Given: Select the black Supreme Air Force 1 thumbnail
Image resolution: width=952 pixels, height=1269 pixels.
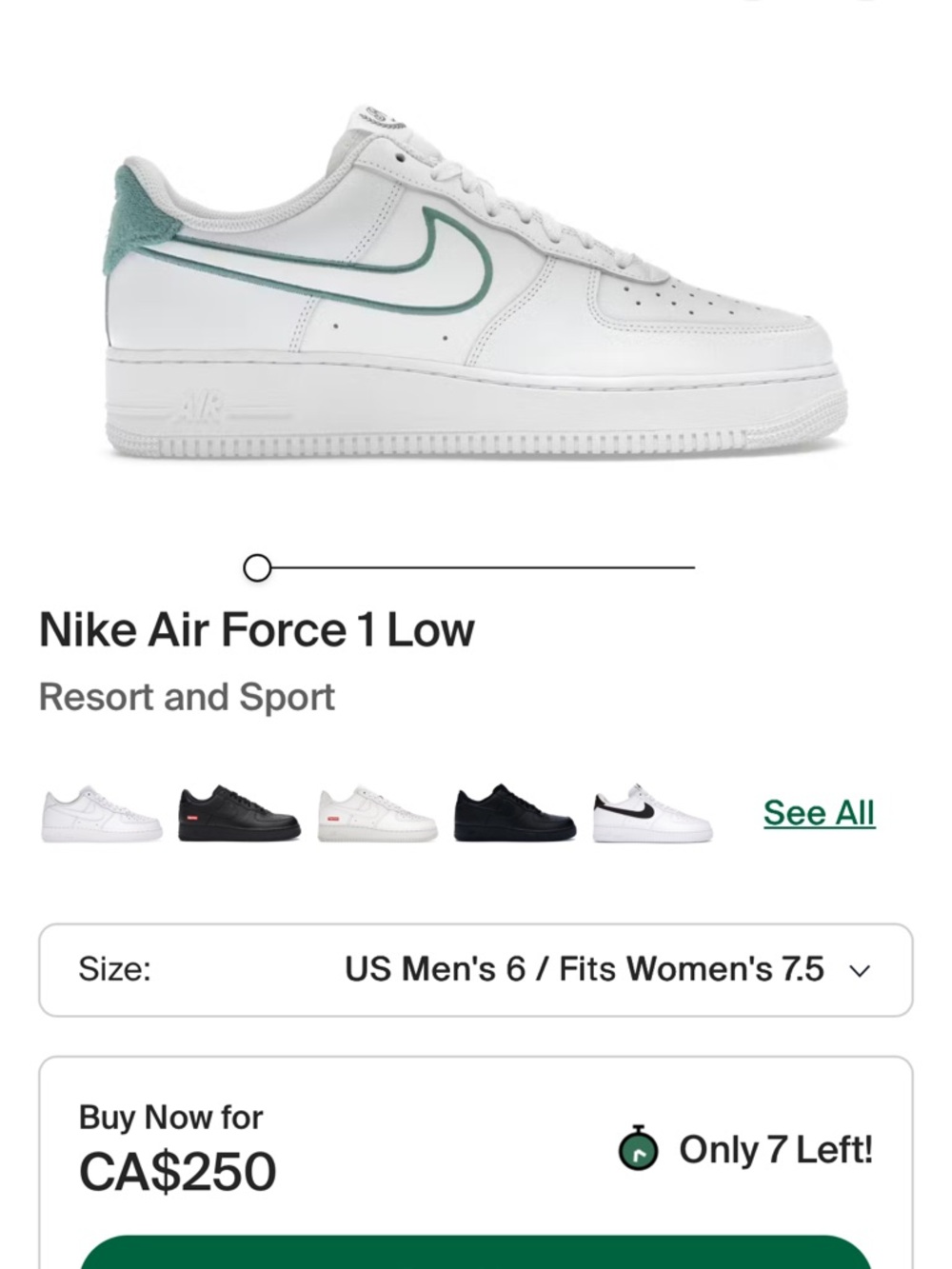Looking at the screenshot, I should pyautogui.click(x=238, y=813).
